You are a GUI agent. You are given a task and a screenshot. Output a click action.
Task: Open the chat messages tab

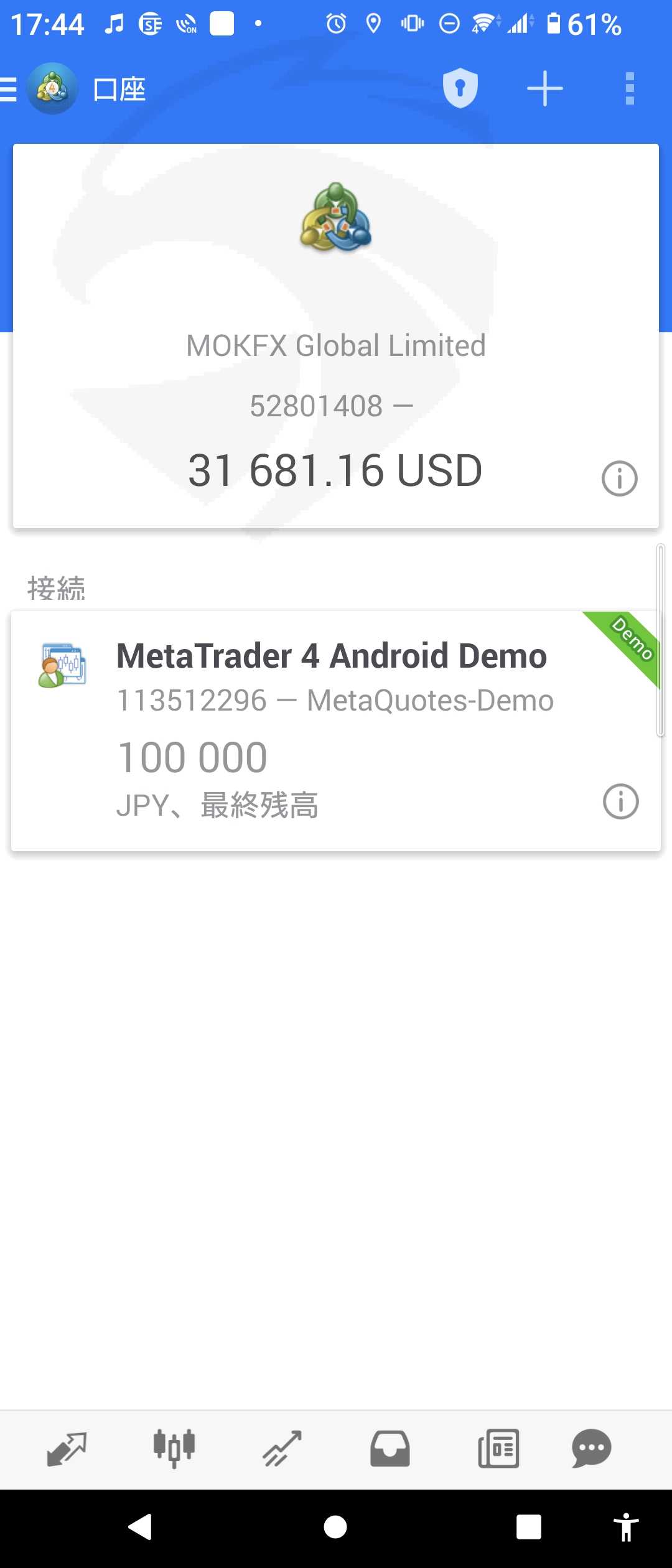591,1449
